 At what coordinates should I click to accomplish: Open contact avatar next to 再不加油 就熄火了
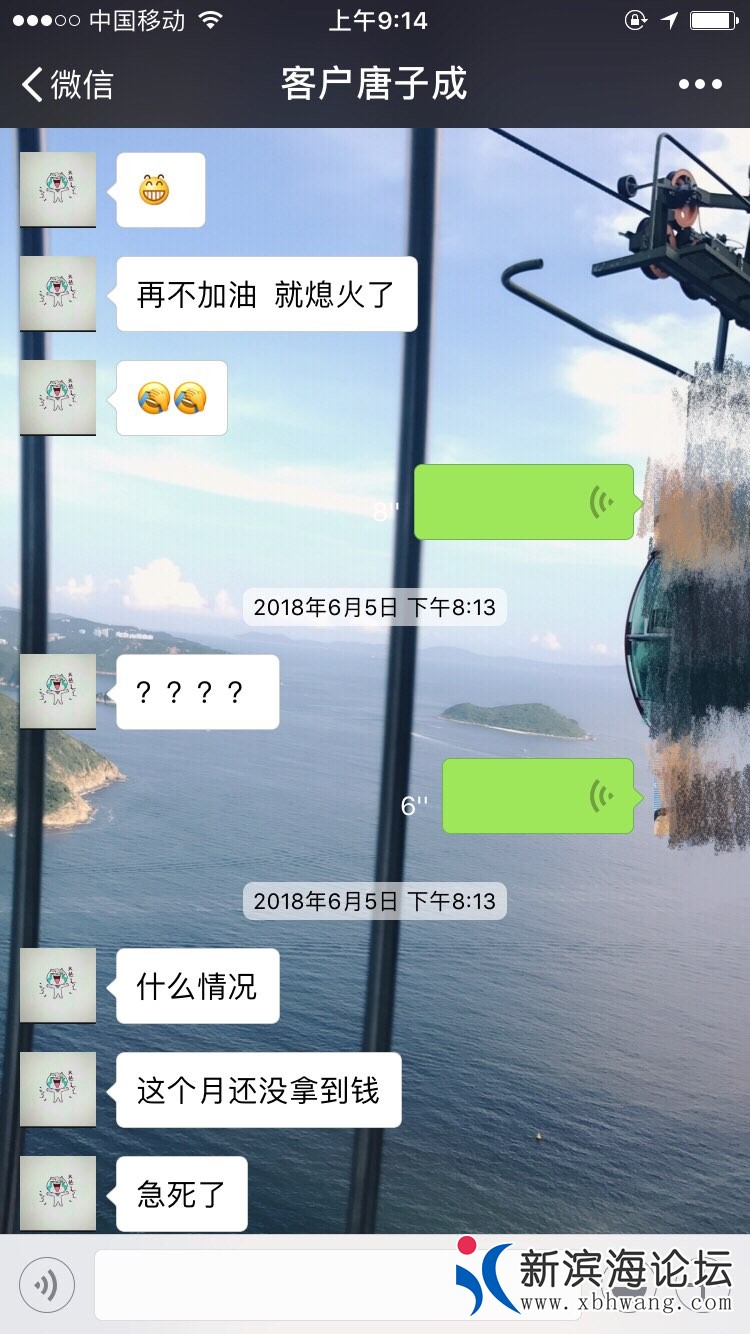58,293
